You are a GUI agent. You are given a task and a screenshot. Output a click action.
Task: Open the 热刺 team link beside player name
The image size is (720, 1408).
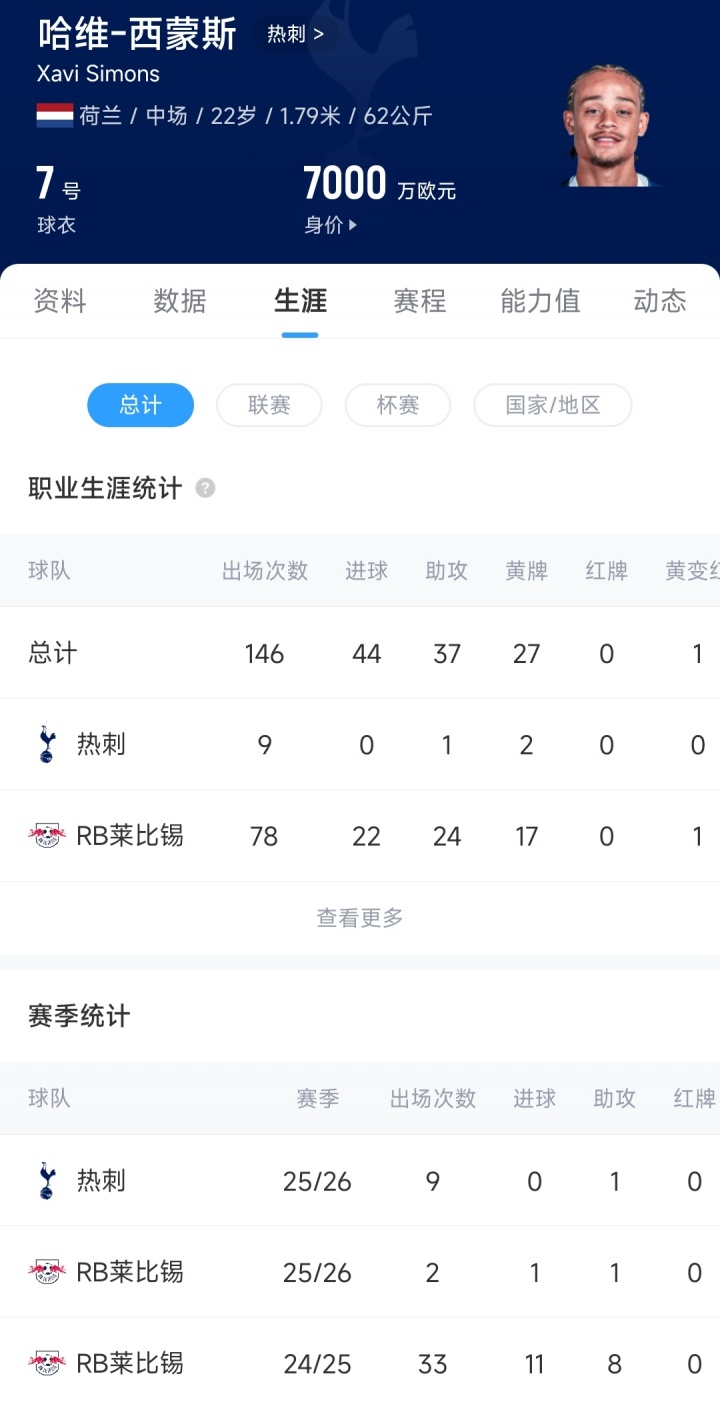point(295,34)
